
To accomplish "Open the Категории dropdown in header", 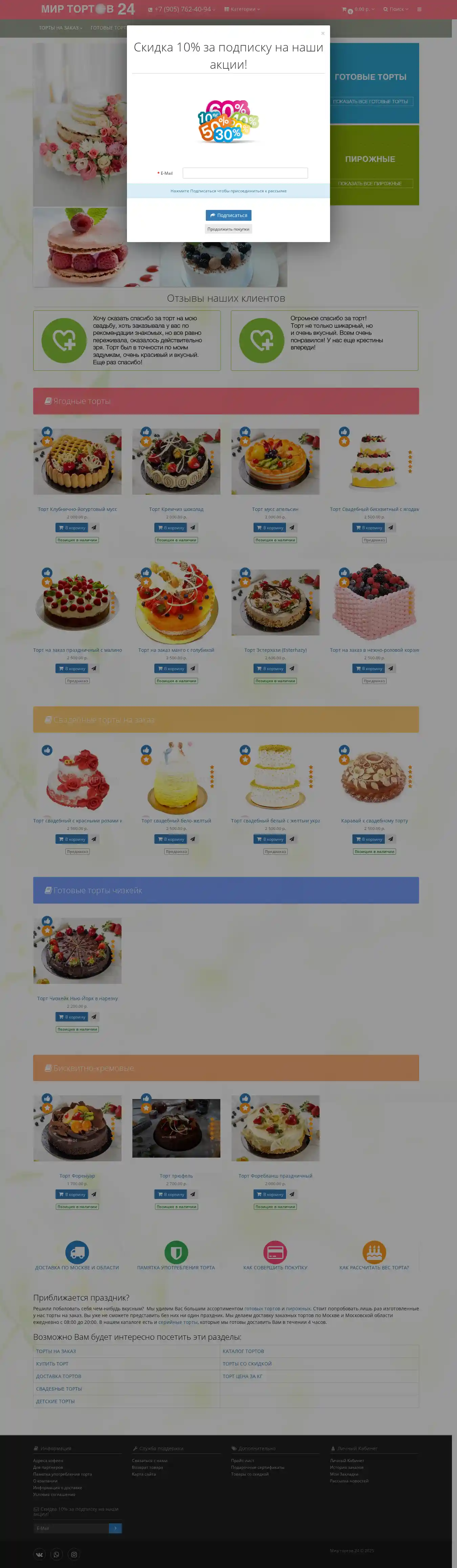I will [x=242, y=9].
